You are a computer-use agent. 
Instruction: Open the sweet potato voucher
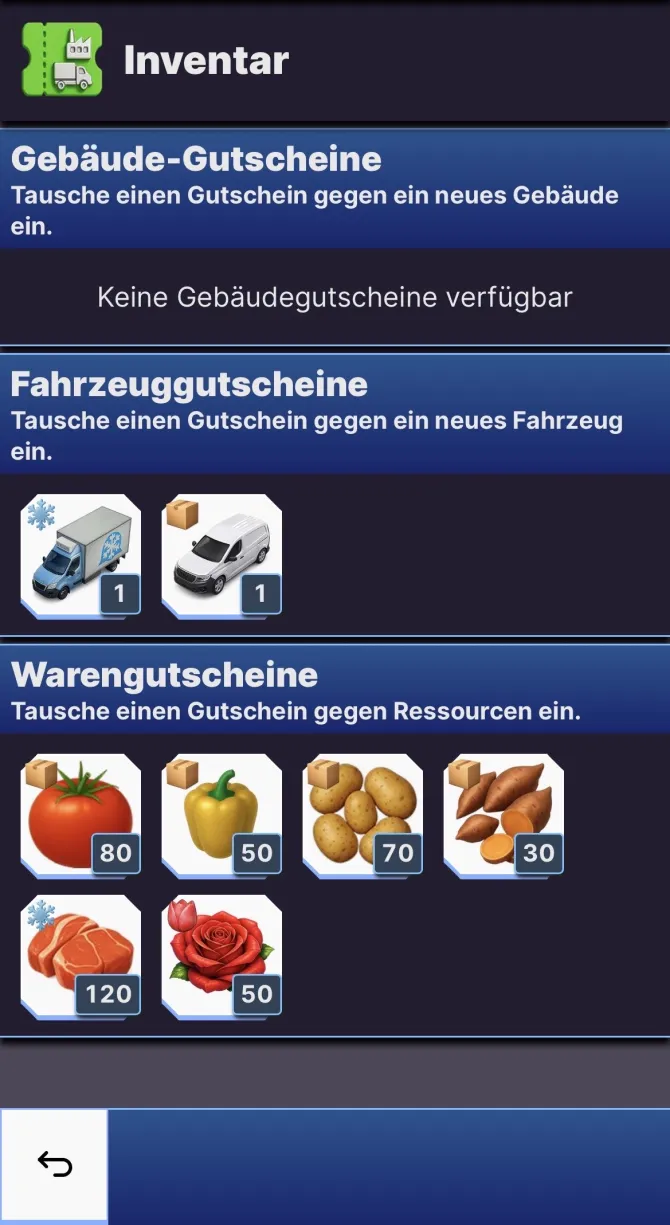tap(504, 815)
